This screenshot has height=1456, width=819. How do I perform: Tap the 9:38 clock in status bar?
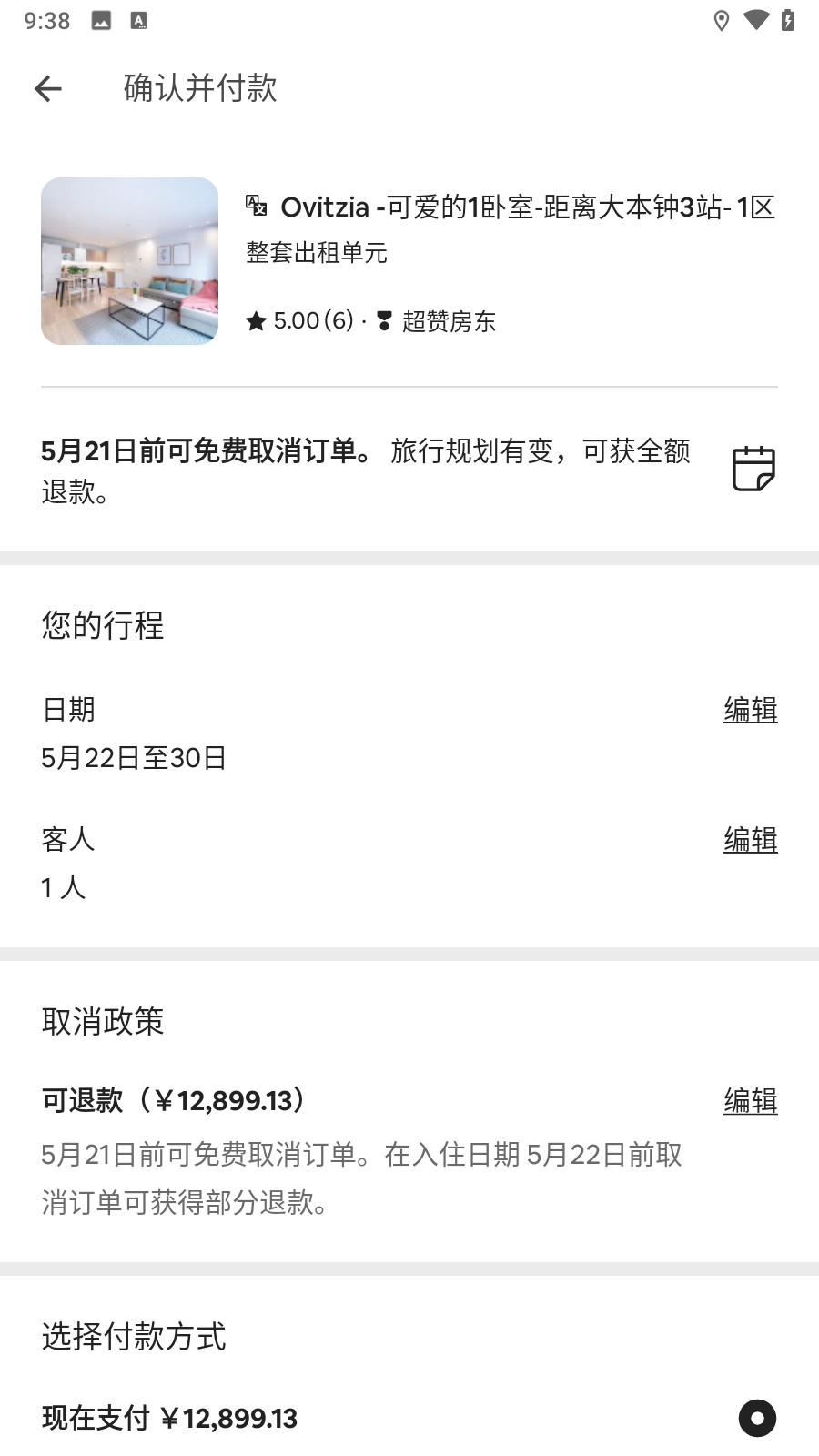[x=48, y=20]
